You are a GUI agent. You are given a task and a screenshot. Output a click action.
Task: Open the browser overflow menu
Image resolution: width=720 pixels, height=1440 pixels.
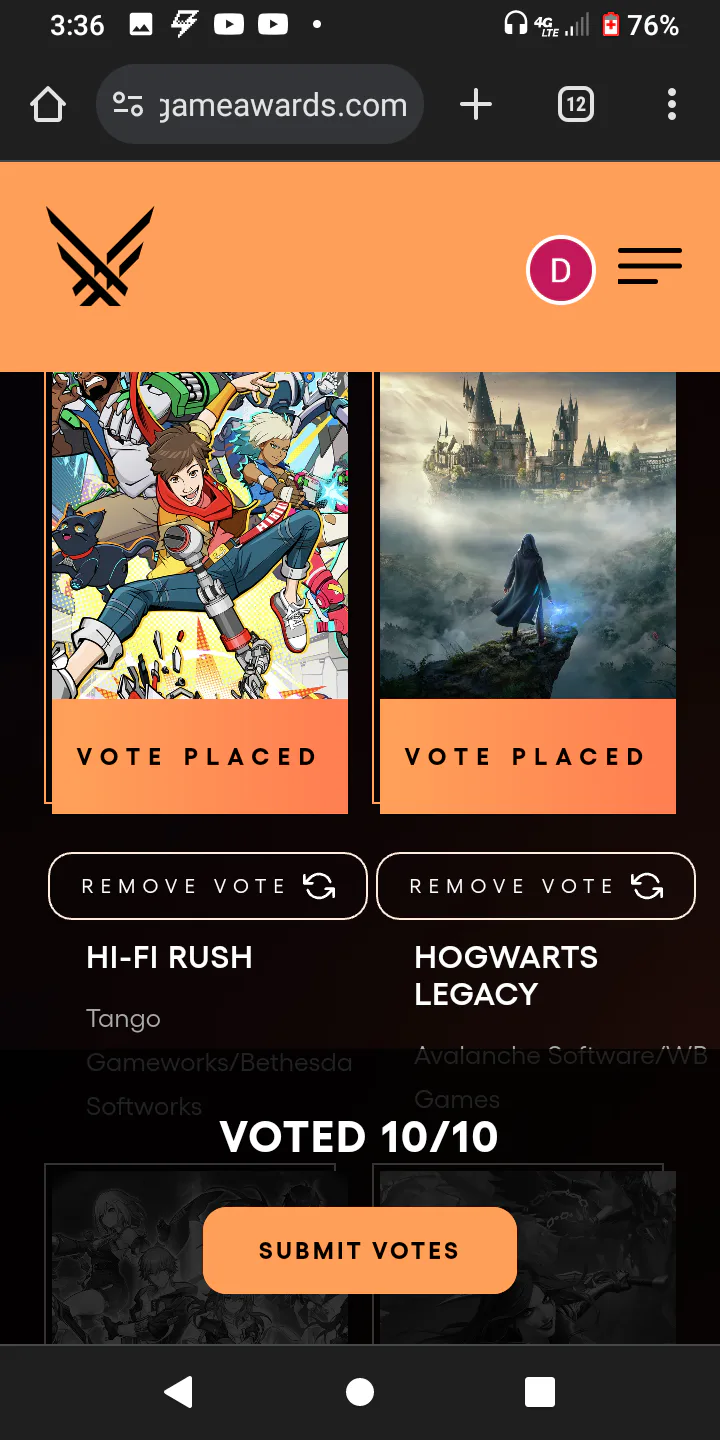672,105
